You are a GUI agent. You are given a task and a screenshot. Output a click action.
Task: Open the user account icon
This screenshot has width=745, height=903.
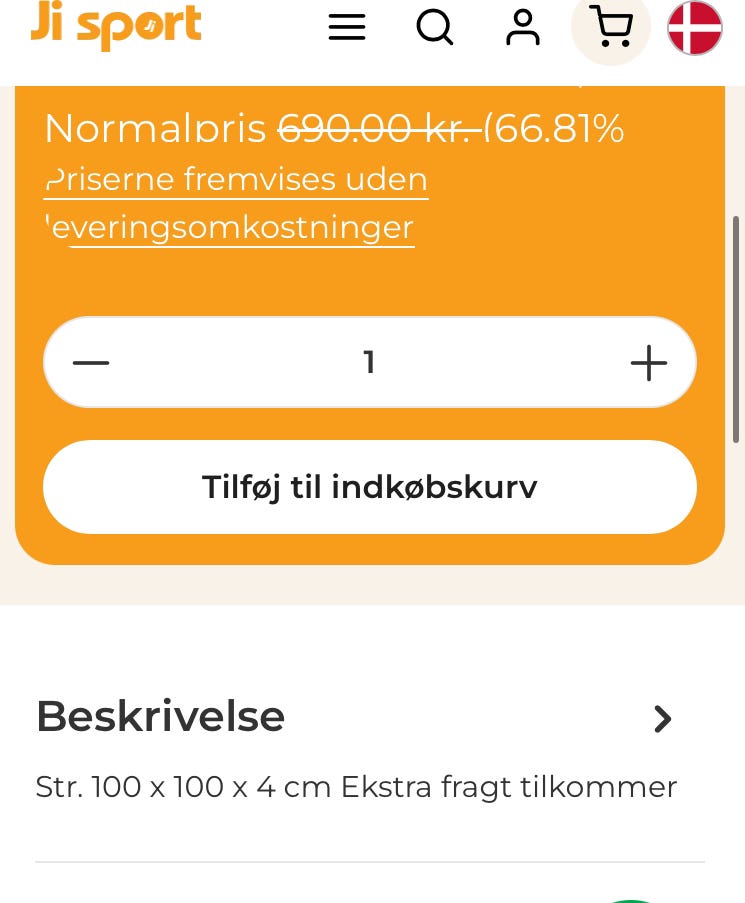522,27
